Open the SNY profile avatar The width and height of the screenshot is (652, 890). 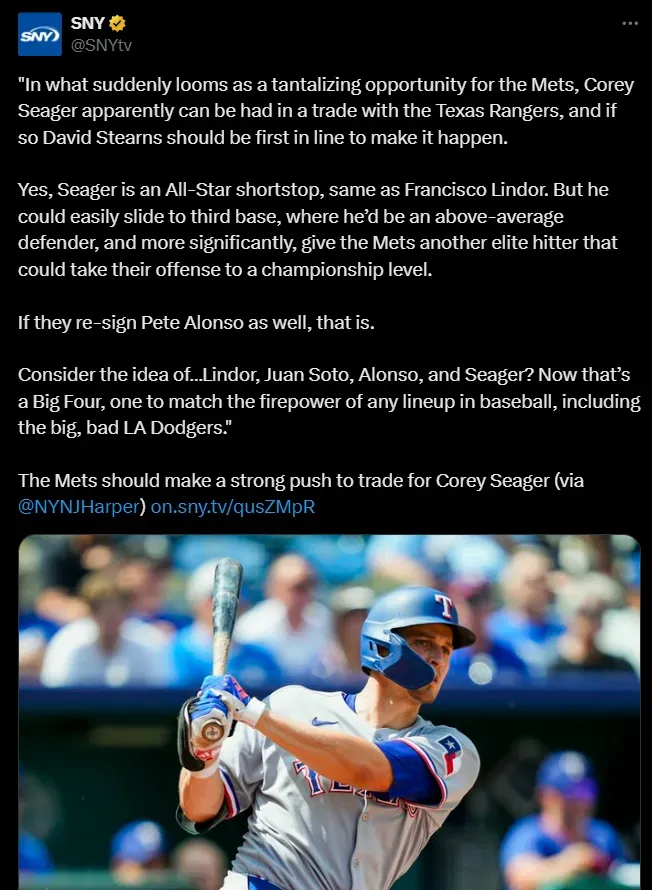click(x=40, y=35)
